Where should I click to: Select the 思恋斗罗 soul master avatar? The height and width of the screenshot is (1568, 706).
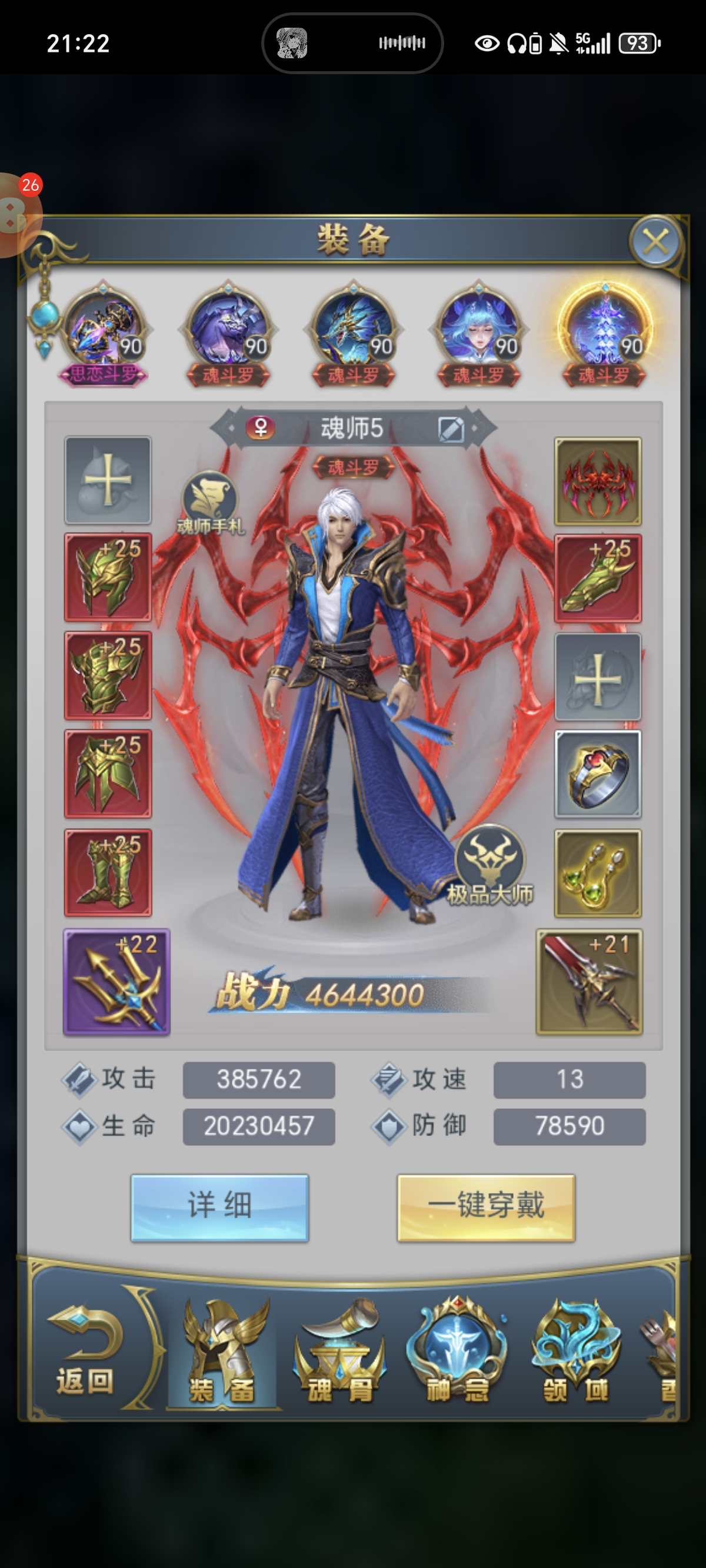[104, 334]
